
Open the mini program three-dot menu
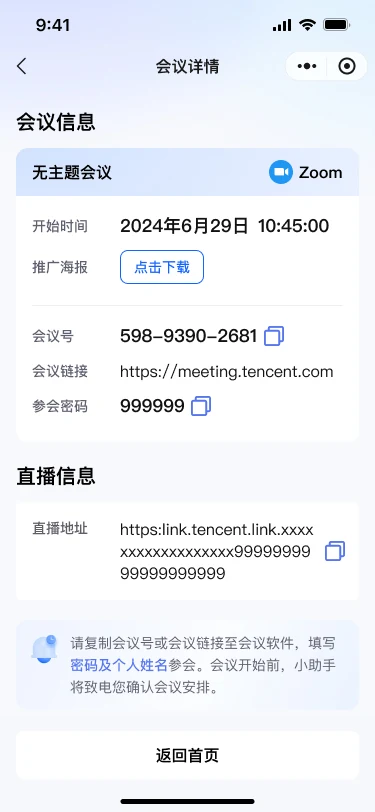point(307,66)
